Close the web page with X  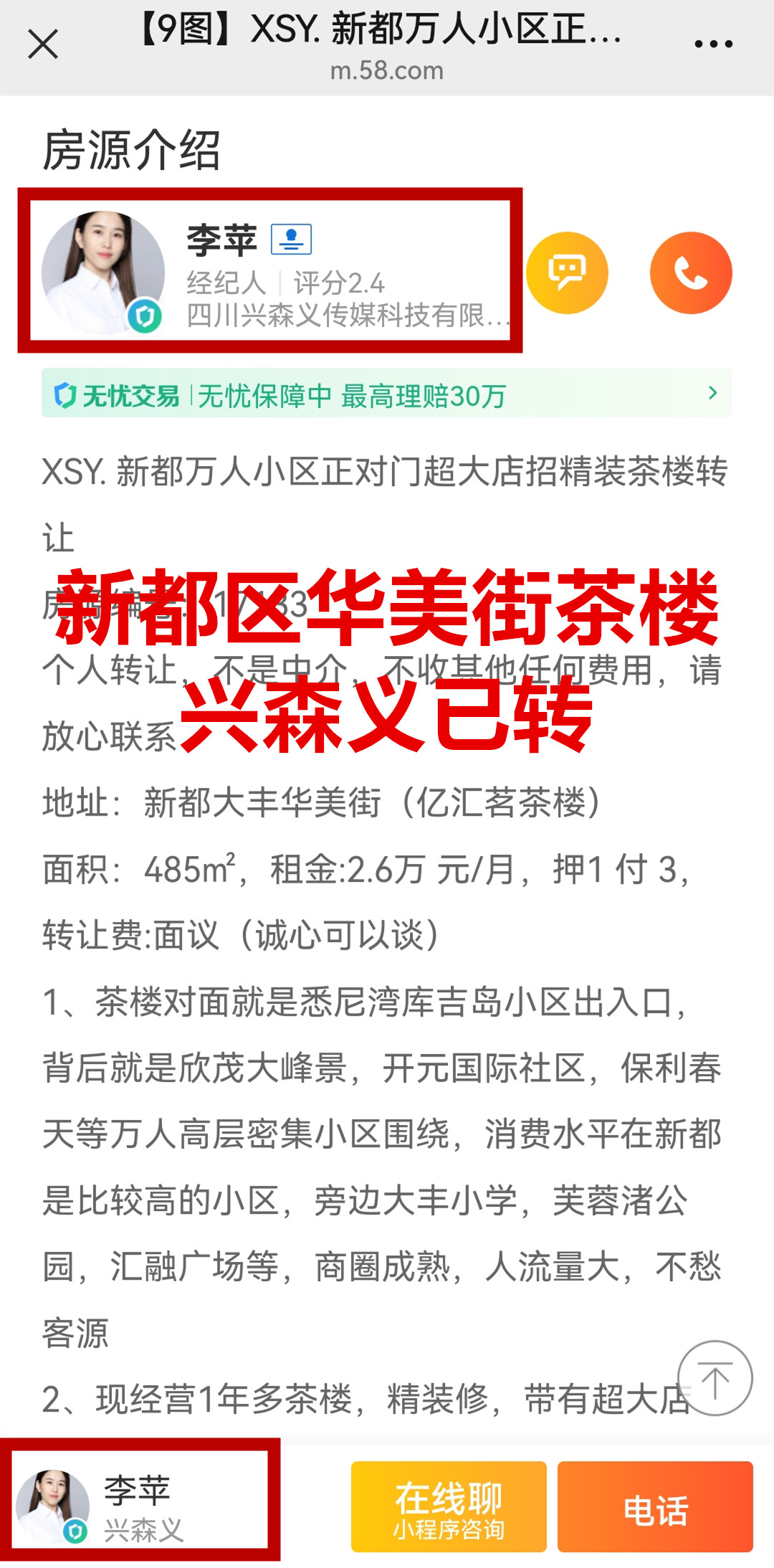[43, 44]
